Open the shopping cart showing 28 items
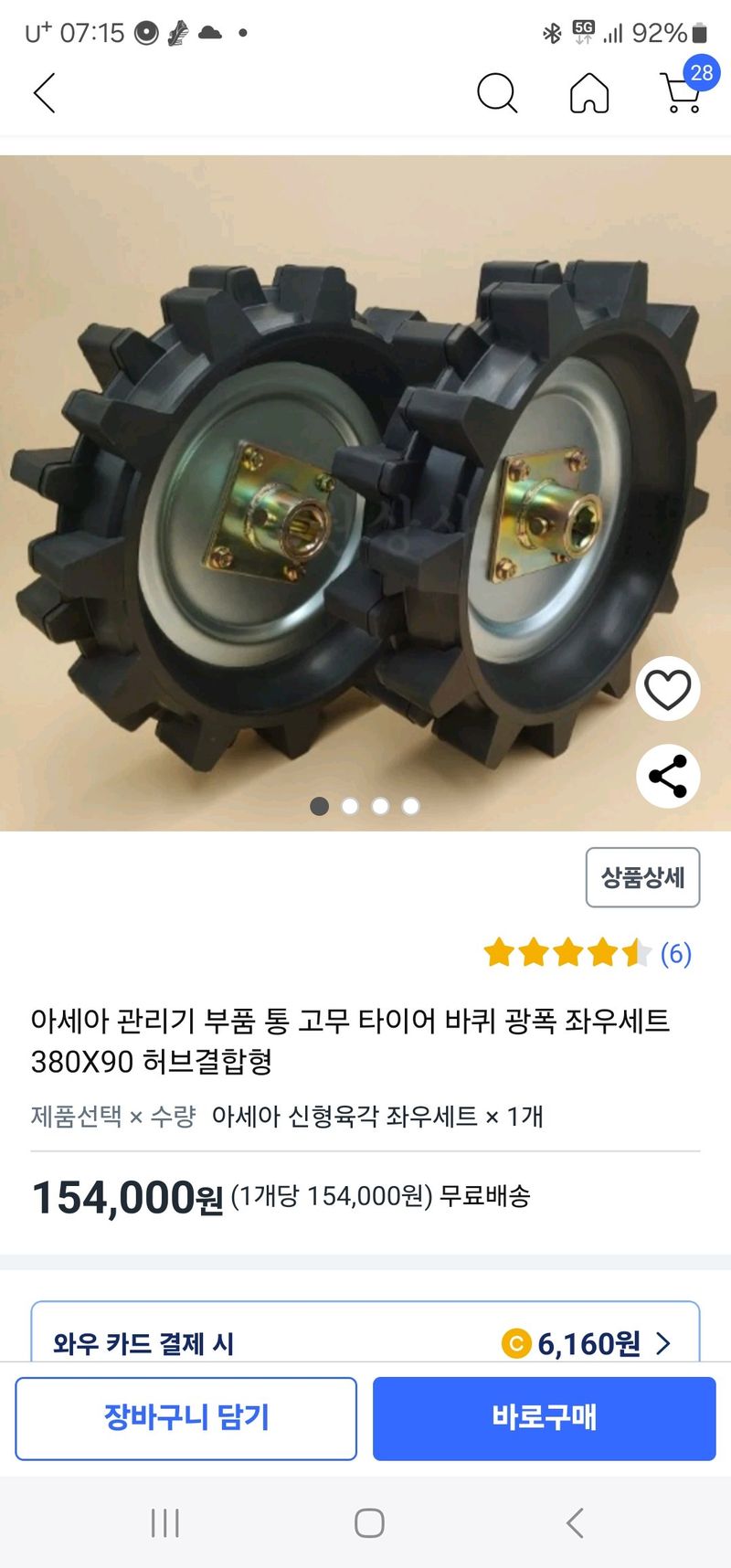The height and width of the screenshot is (1568, 731). 680,96
